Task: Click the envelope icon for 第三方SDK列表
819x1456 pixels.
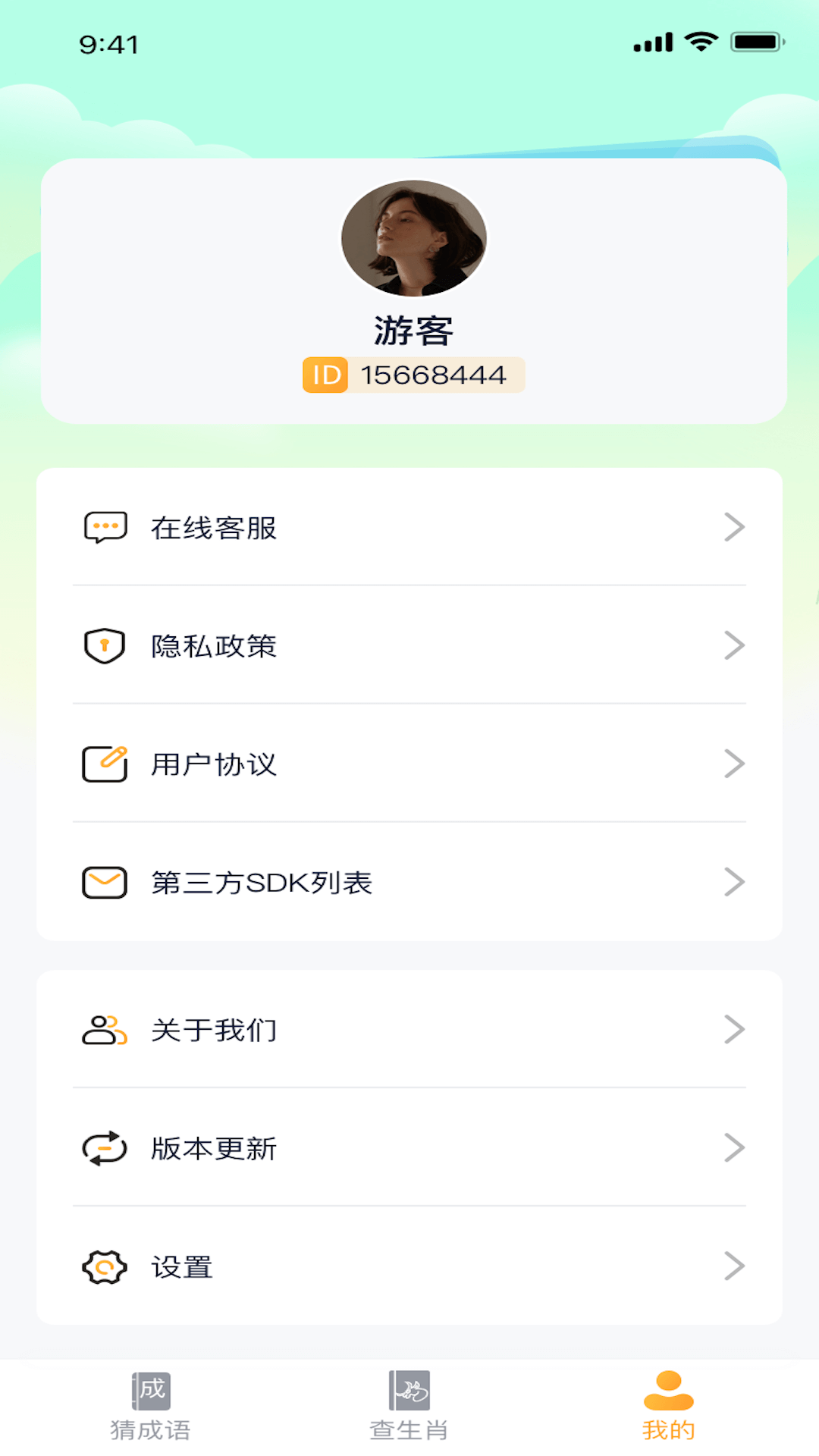Action: pyautogui.click(x=105, y=882)
